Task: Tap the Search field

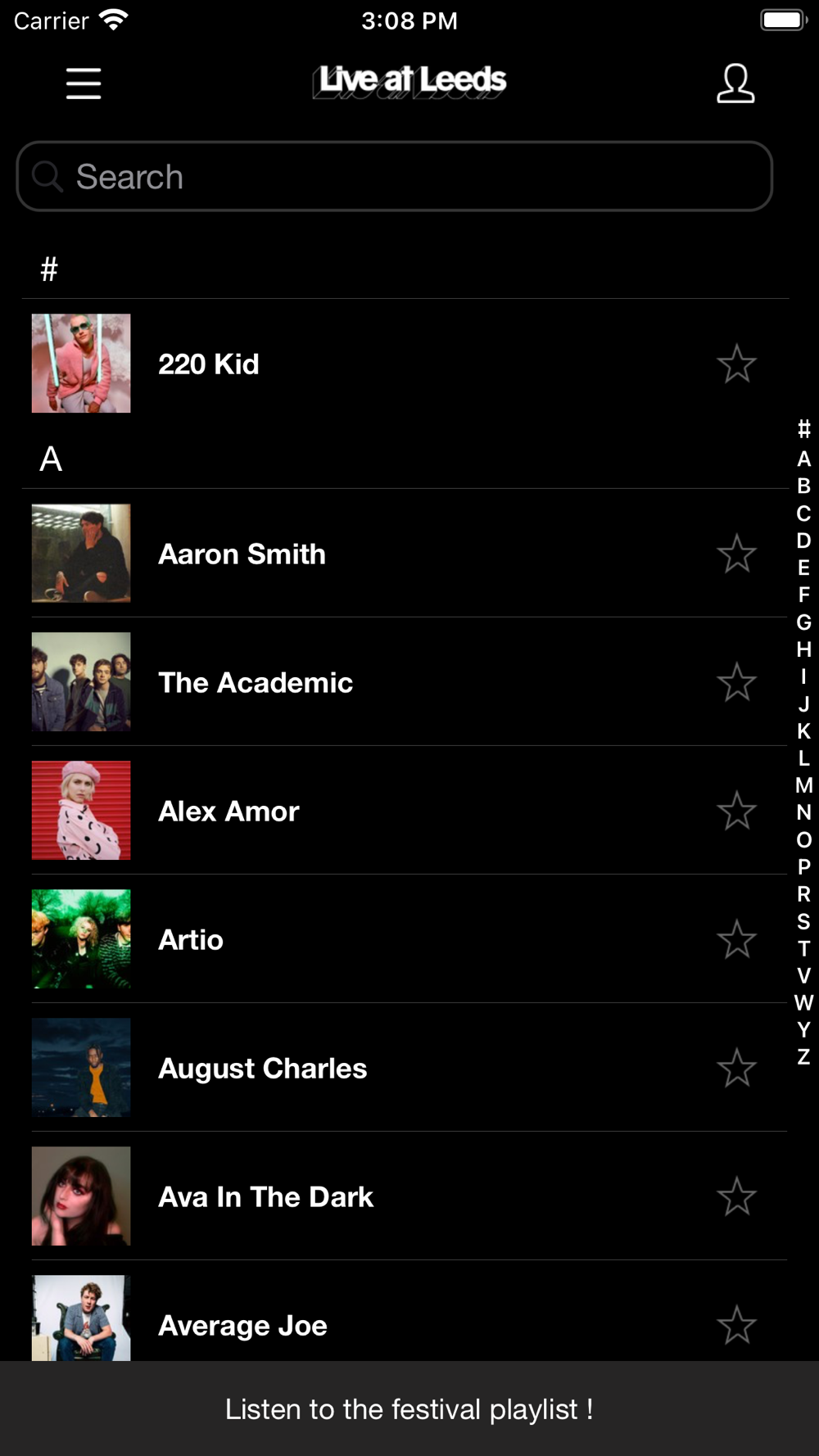Action: click(x=394, y=177)
